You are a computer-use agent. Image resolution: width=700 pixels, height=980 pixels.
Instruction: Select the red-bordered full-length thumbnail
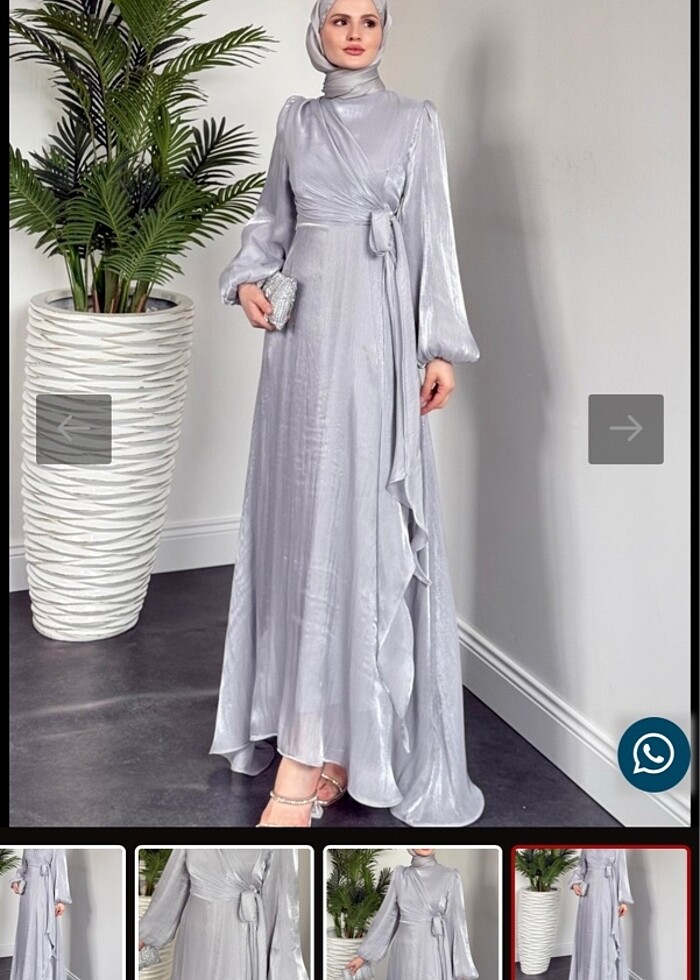[x=600, y=912]
